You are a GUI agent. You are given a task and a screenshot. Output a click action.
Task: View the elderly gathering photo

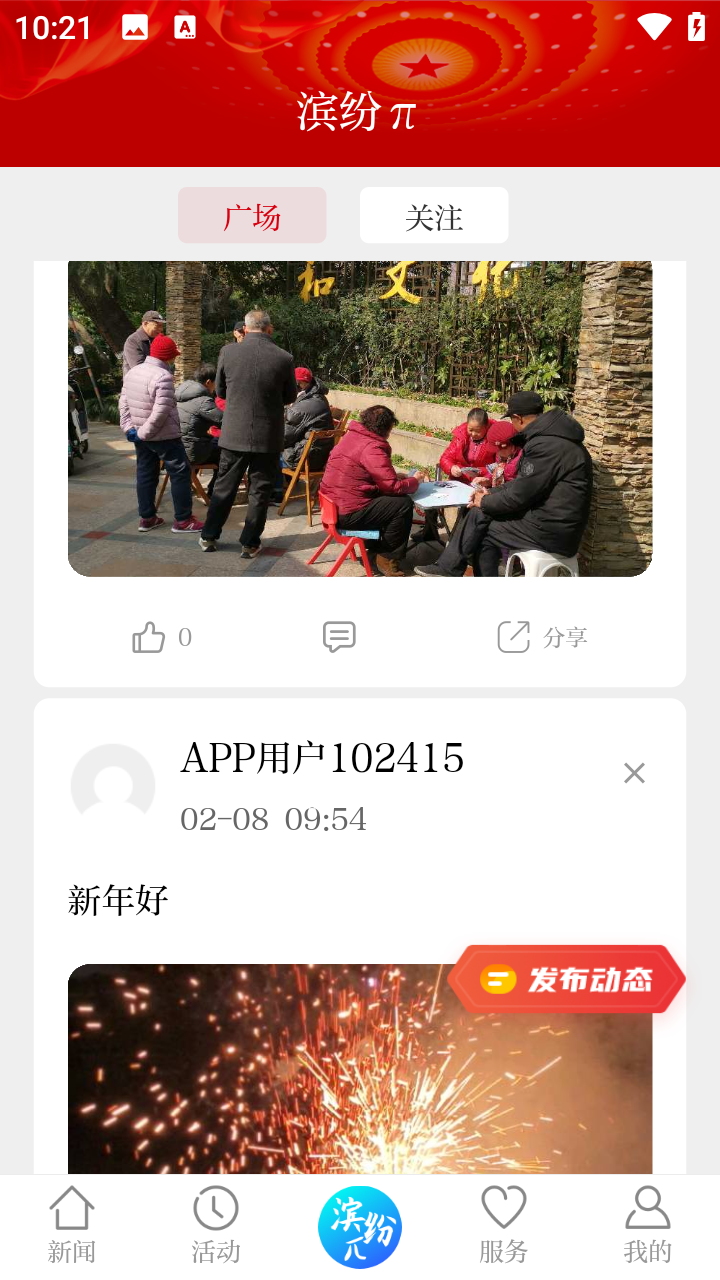(358, 417)
